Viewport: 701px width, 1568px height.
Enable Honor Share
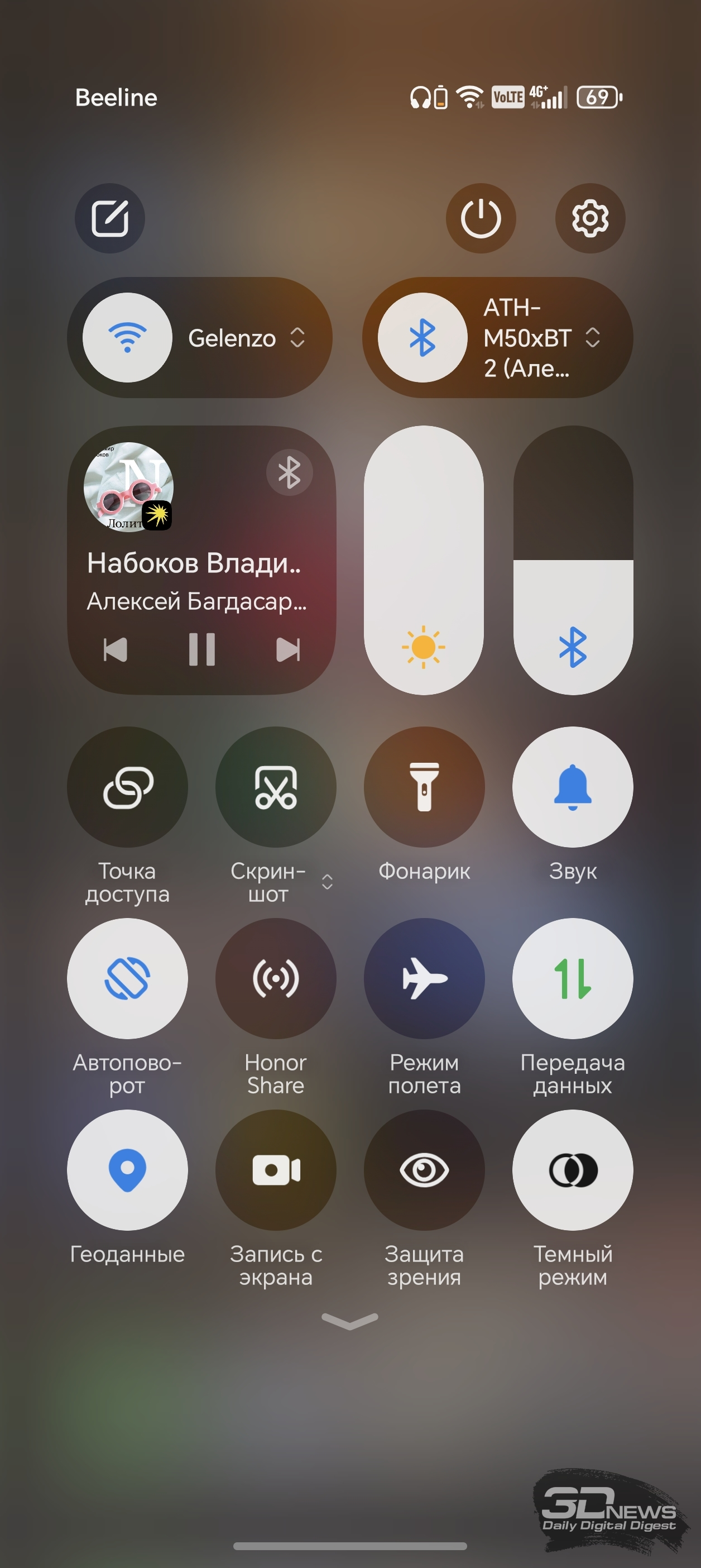pos(276,978)
